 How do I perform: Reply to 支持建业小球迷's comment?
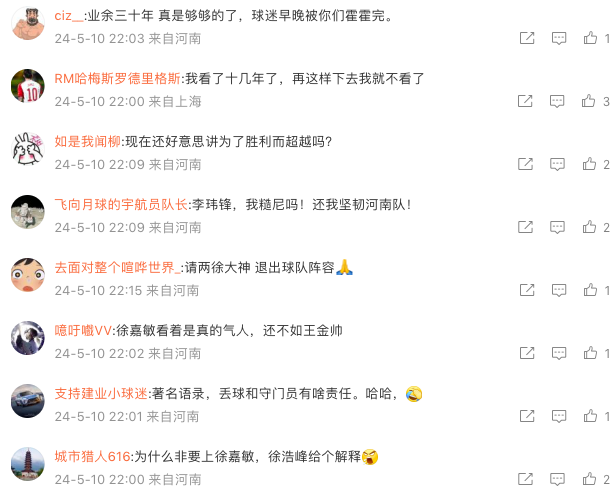(x=559, y=416)
